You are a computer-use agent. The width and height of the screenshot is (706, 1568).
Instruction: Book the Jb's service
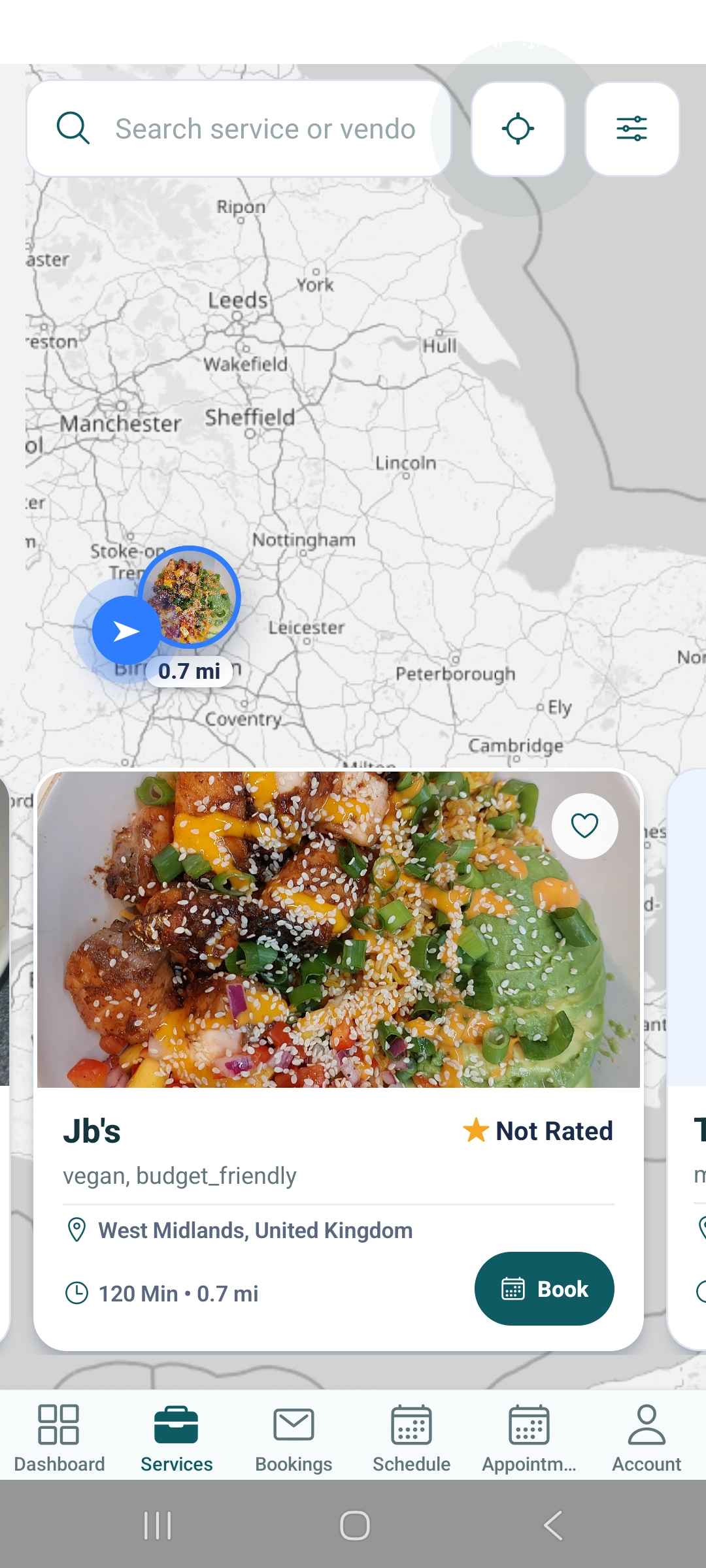544,1289
